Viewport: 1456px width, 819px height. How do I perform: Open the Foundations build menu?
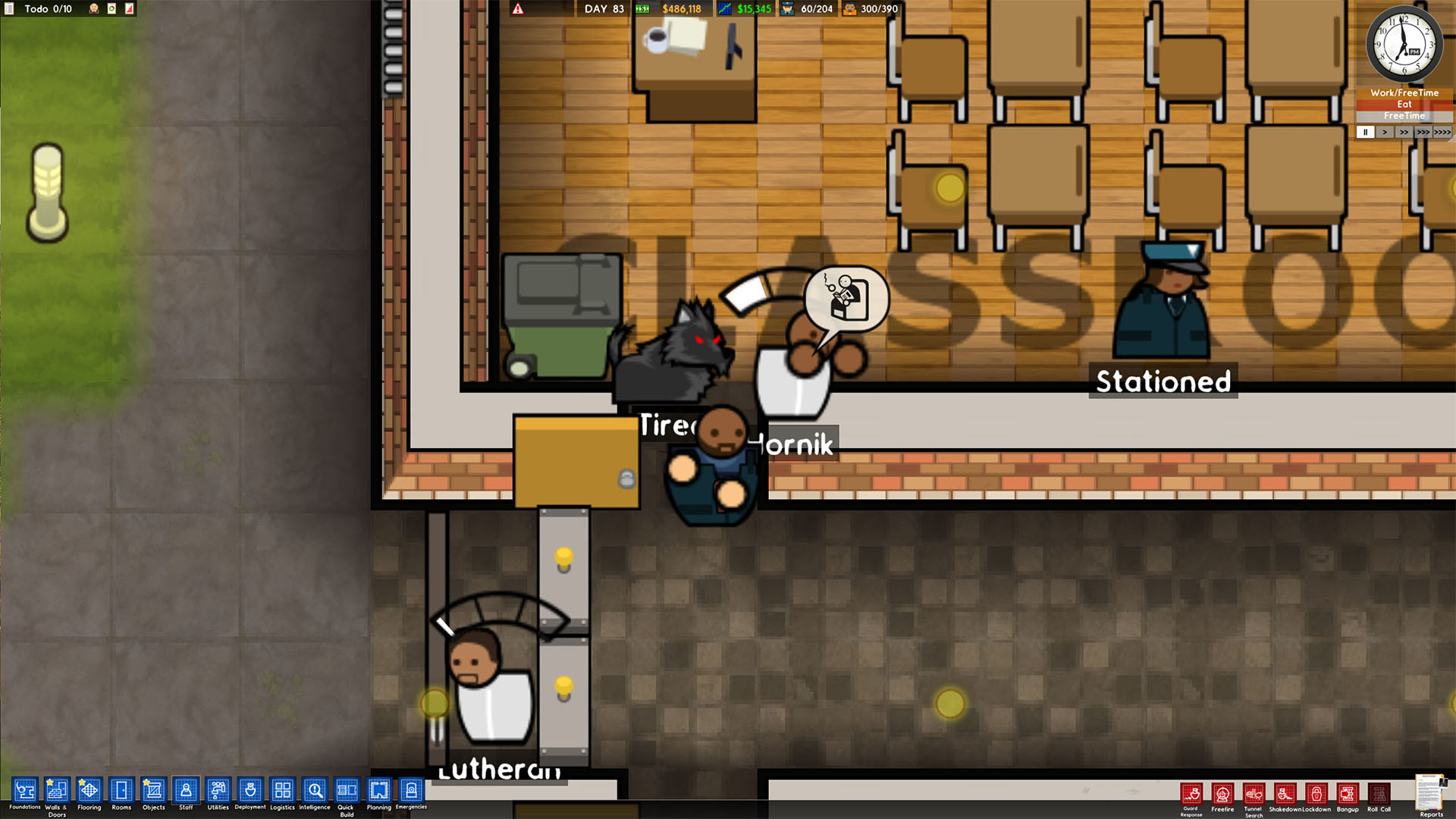24,791
